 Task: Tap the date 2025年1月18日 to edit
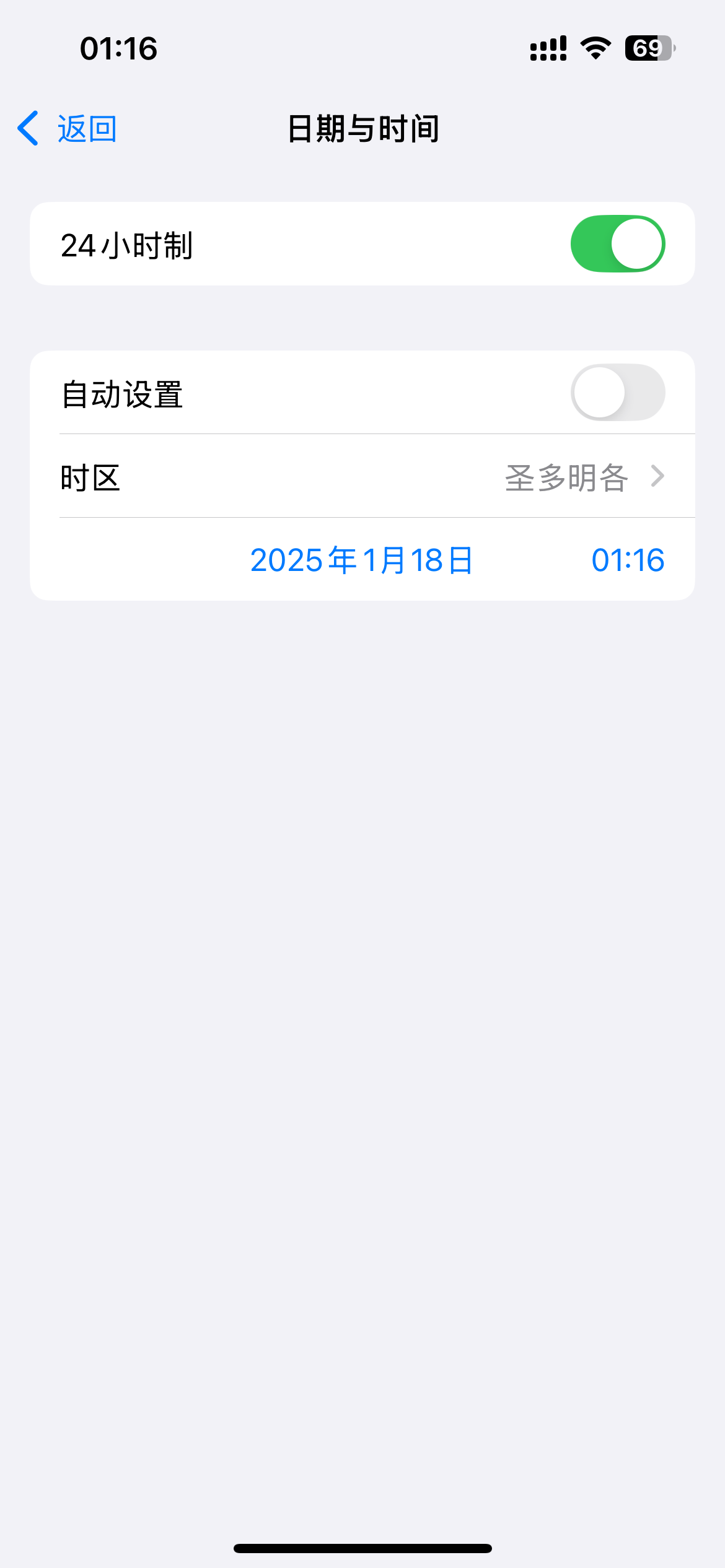point(362,560)
